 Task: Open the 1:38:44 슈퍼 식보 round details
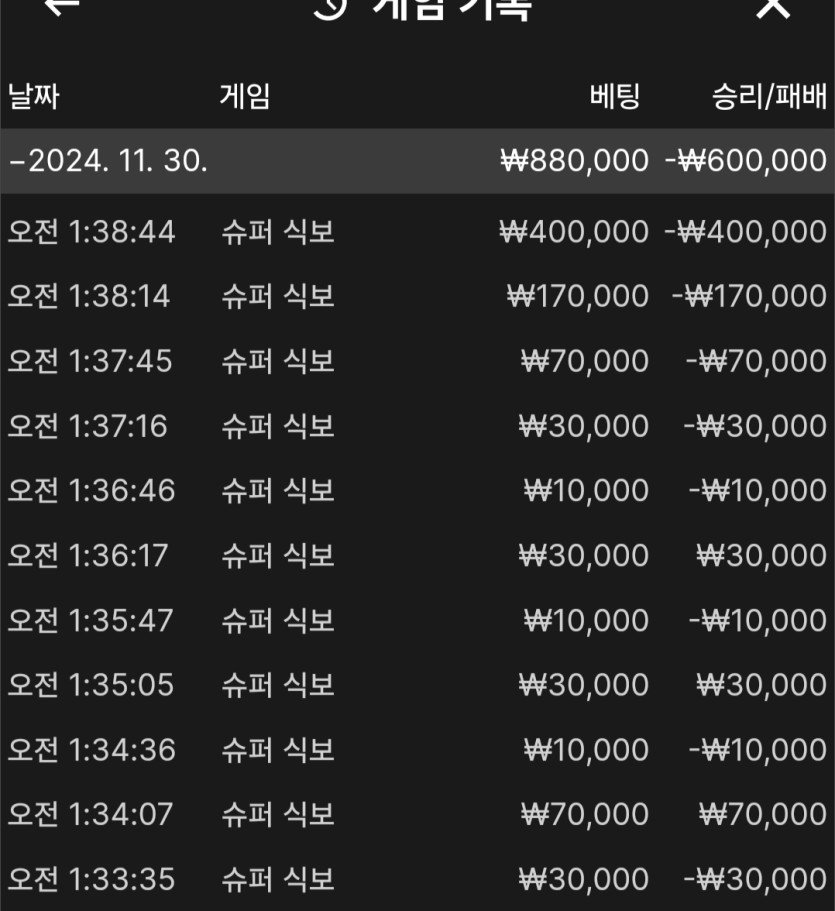[417, 232]
